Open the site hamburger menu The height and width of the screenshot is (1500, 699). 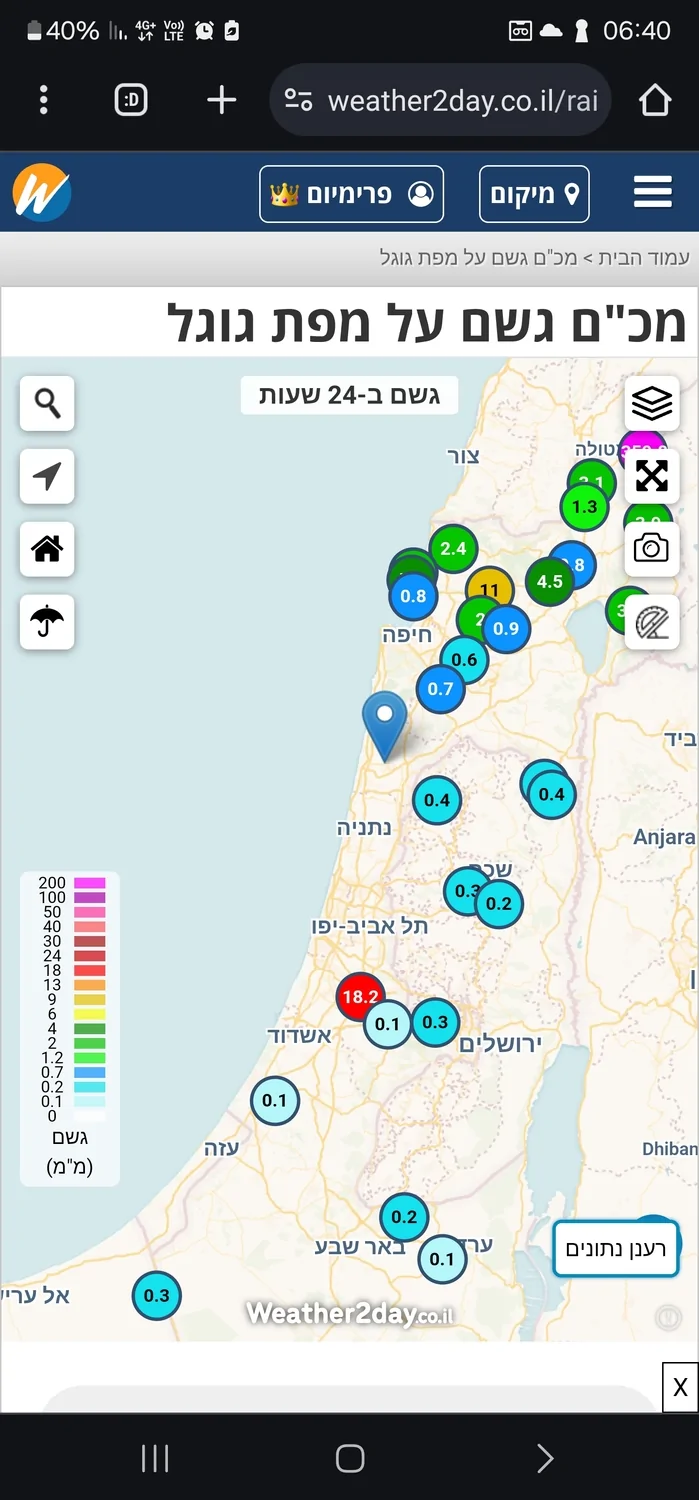pos(652,192)
